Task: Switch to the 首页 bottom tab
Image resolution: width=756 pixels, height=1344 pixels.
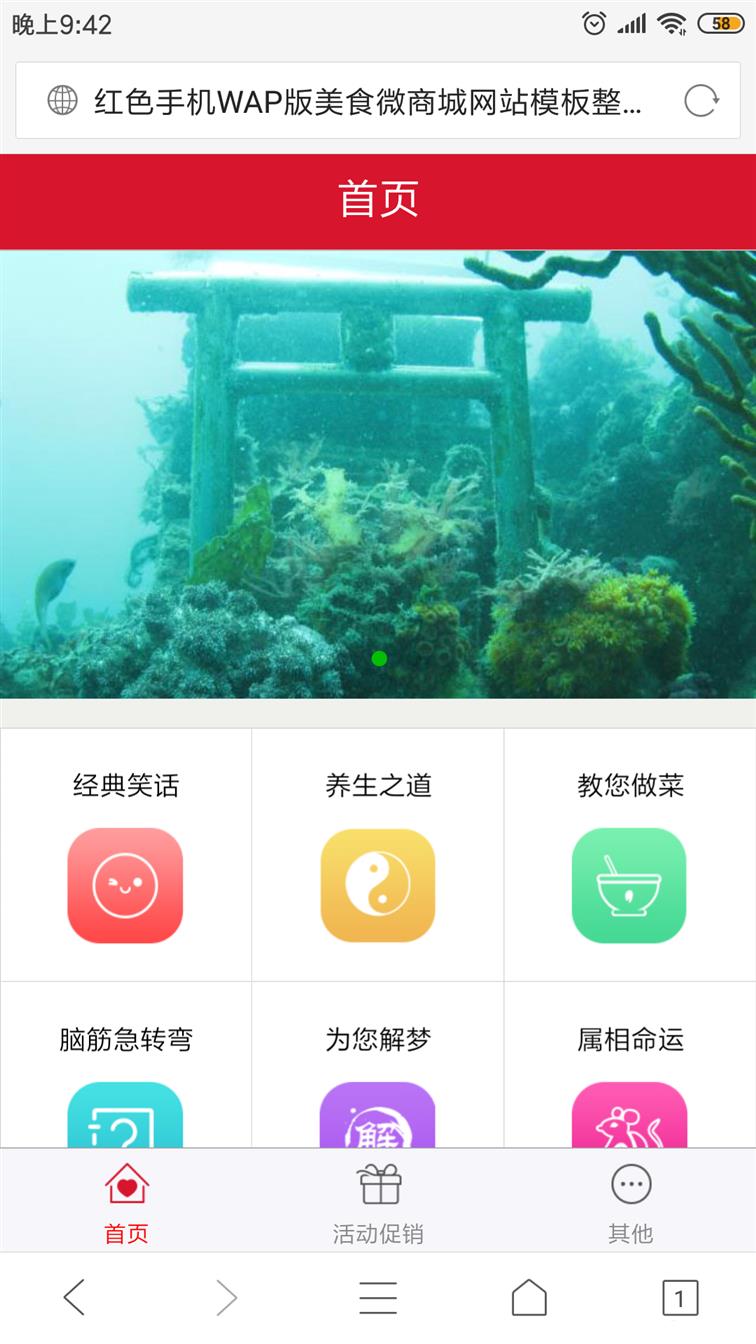Action: (x=126, y=1202)
